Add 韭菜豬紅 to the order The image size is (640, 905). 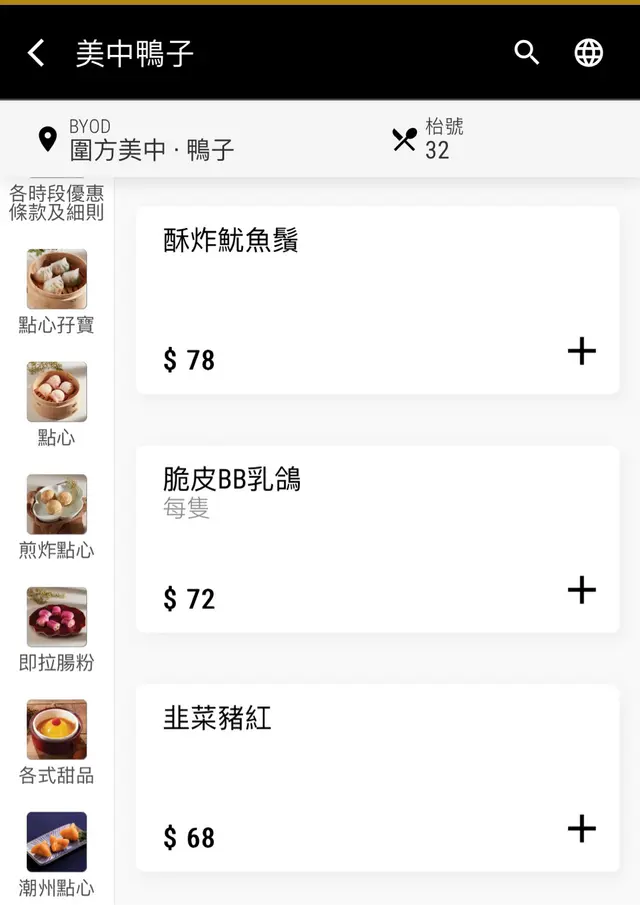[581, 829]
